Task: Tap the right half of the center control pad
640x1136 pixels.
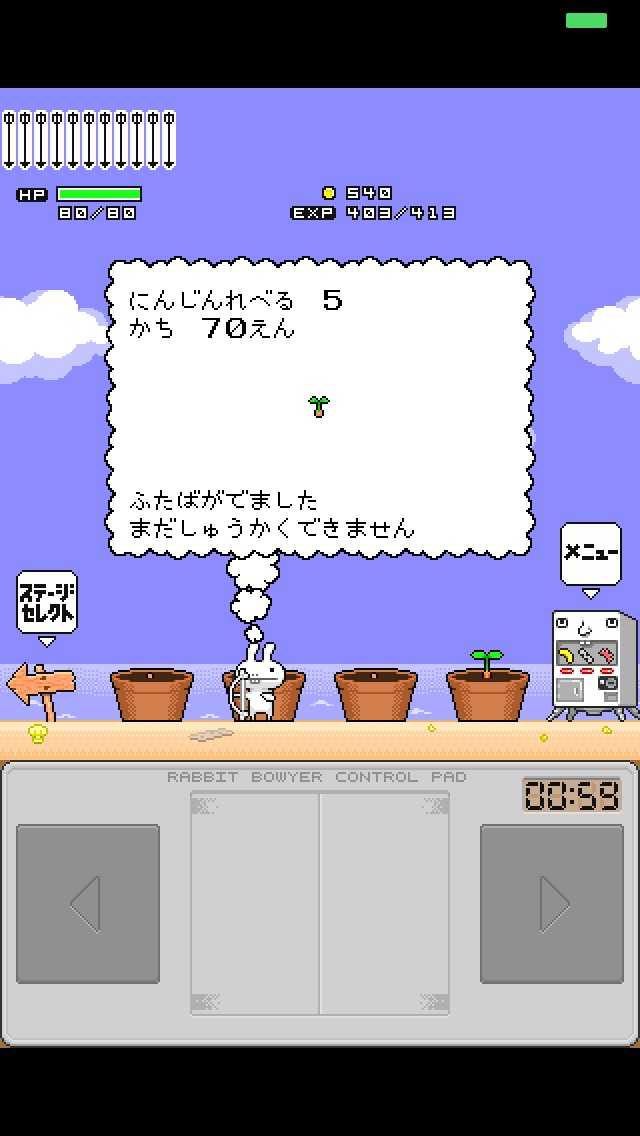Action: tap(384, 903)
